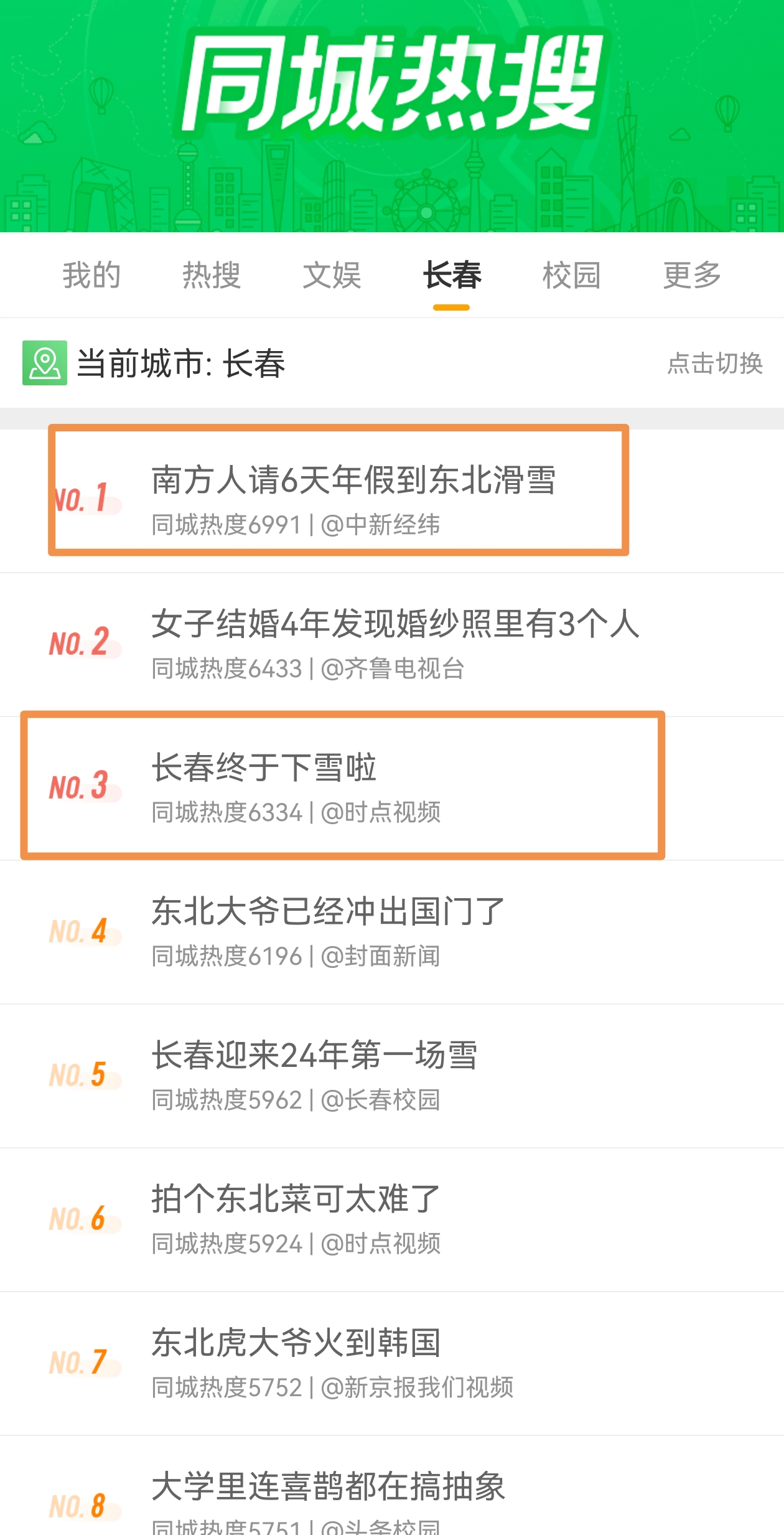Switch to the 热搜 tab
This screenshot has height=1535, width=784.
[x=212, y=275]
